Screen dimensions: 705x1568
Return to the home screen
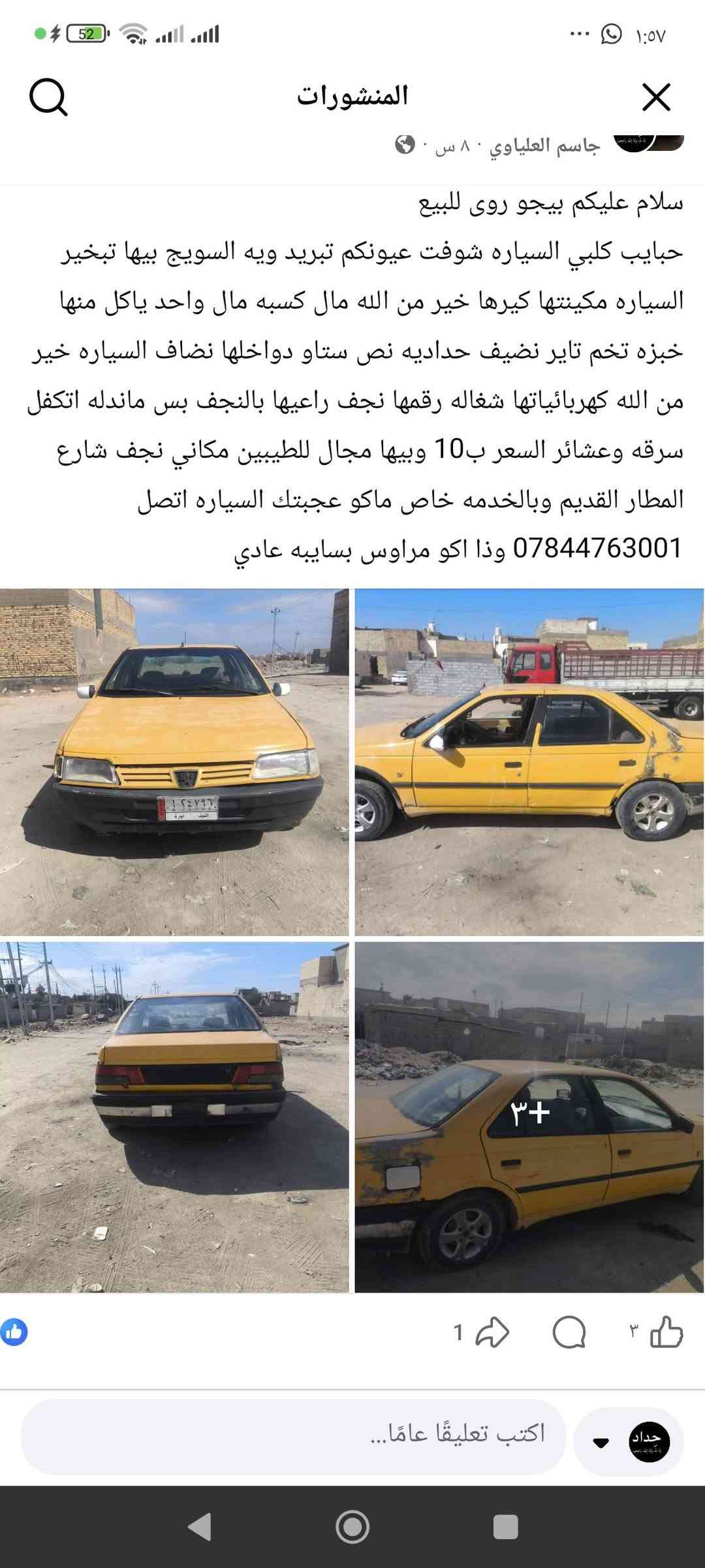point(352,1526)
